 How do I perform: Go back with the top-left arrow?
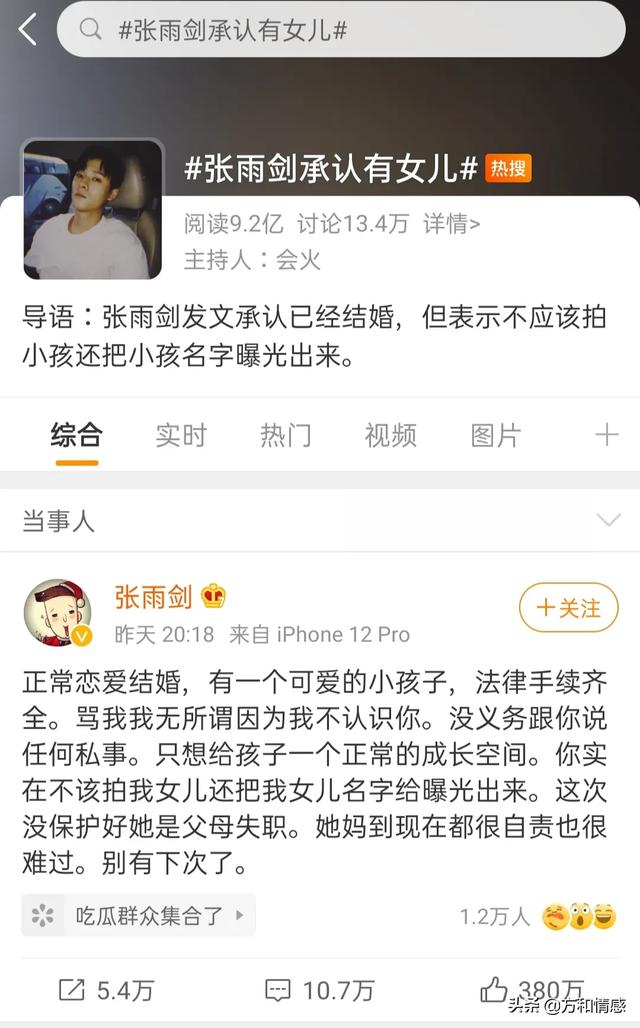28,30
